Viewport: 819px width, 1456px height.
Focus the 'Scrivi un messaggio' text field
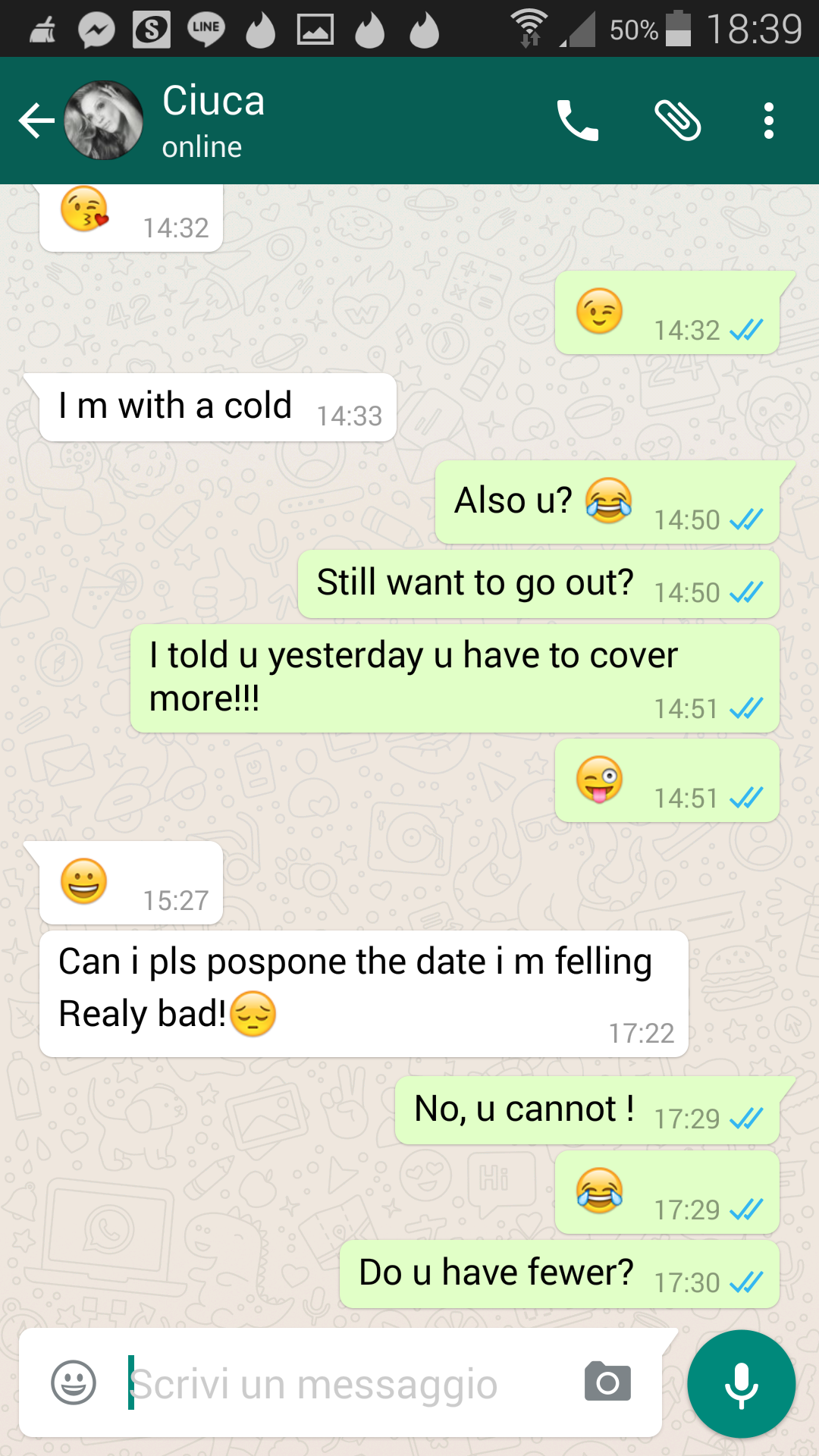pos(341,1384)
